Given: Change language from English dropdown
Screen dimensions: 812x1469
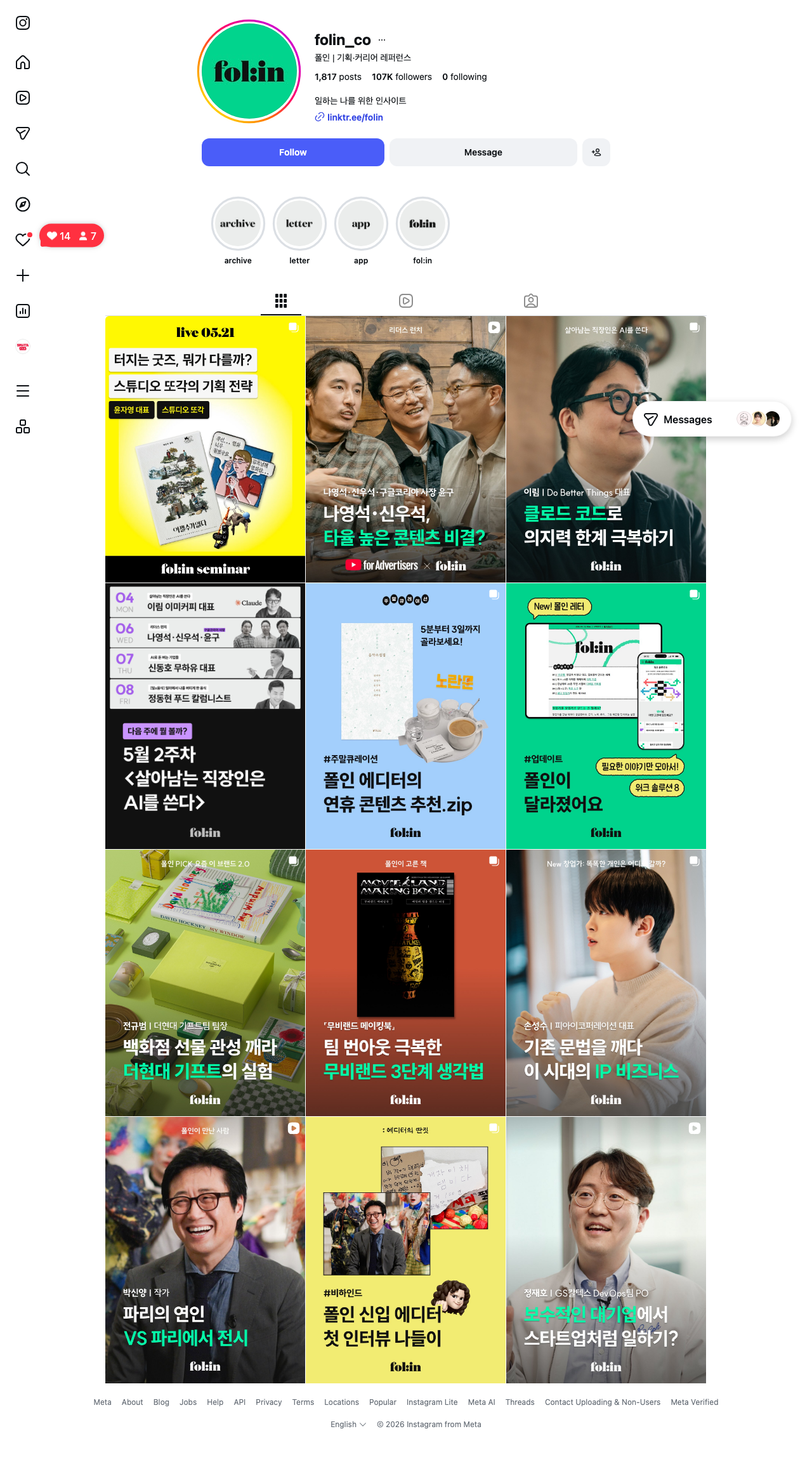Looking at the screenshot, I should click(x=348, y=1425).
